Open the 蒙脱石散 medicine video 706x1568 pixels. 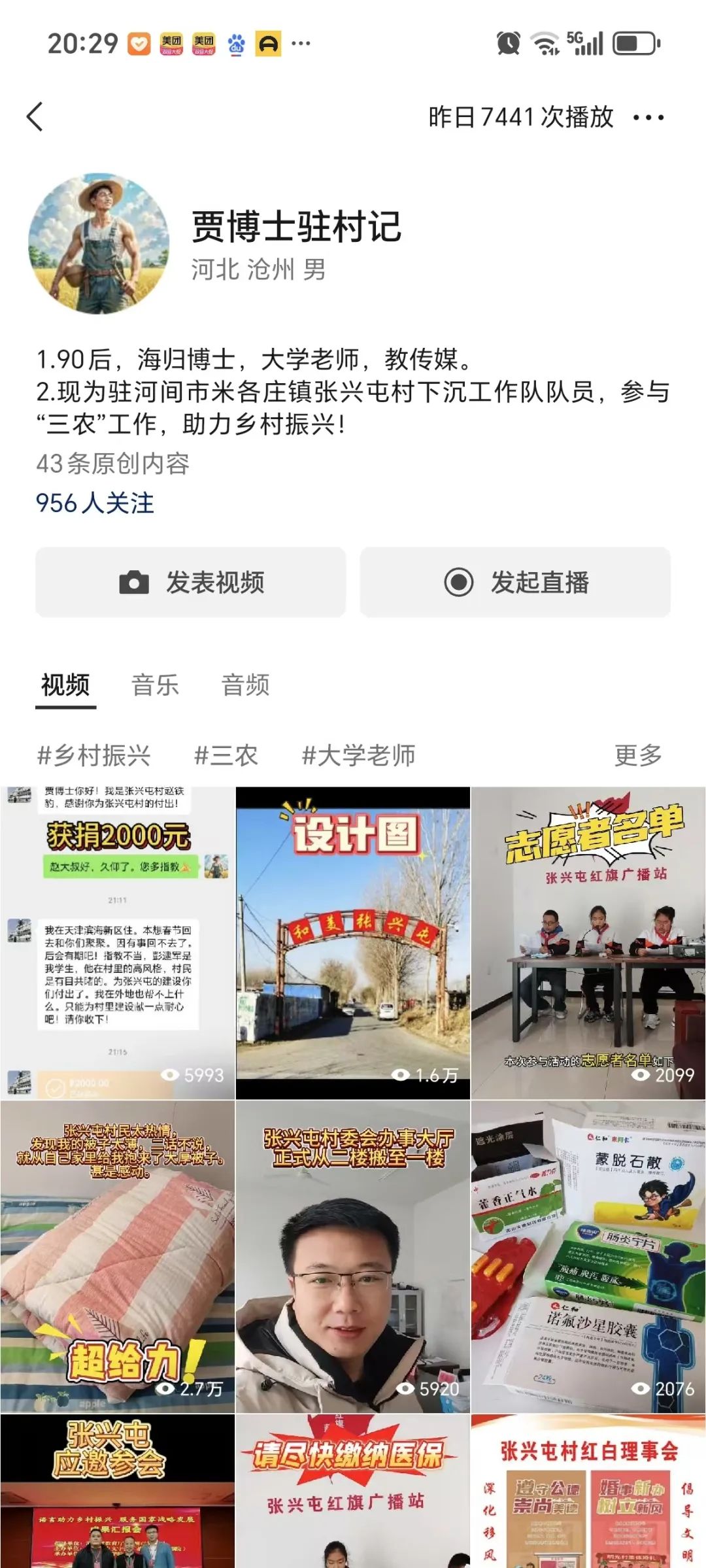588,1255
